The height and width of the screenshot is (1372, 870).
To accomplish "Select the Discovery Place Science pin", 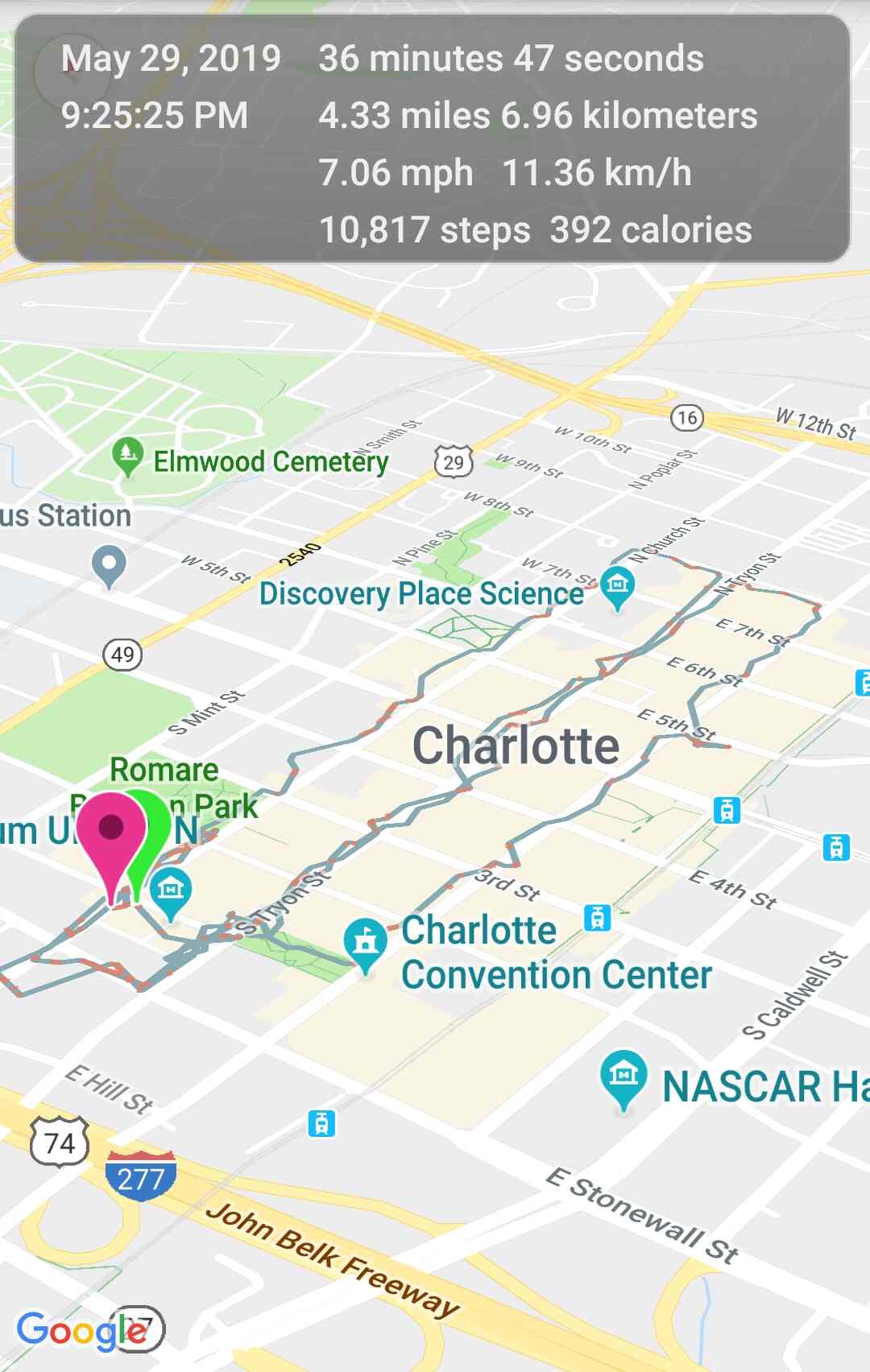I will click(617, 586).
